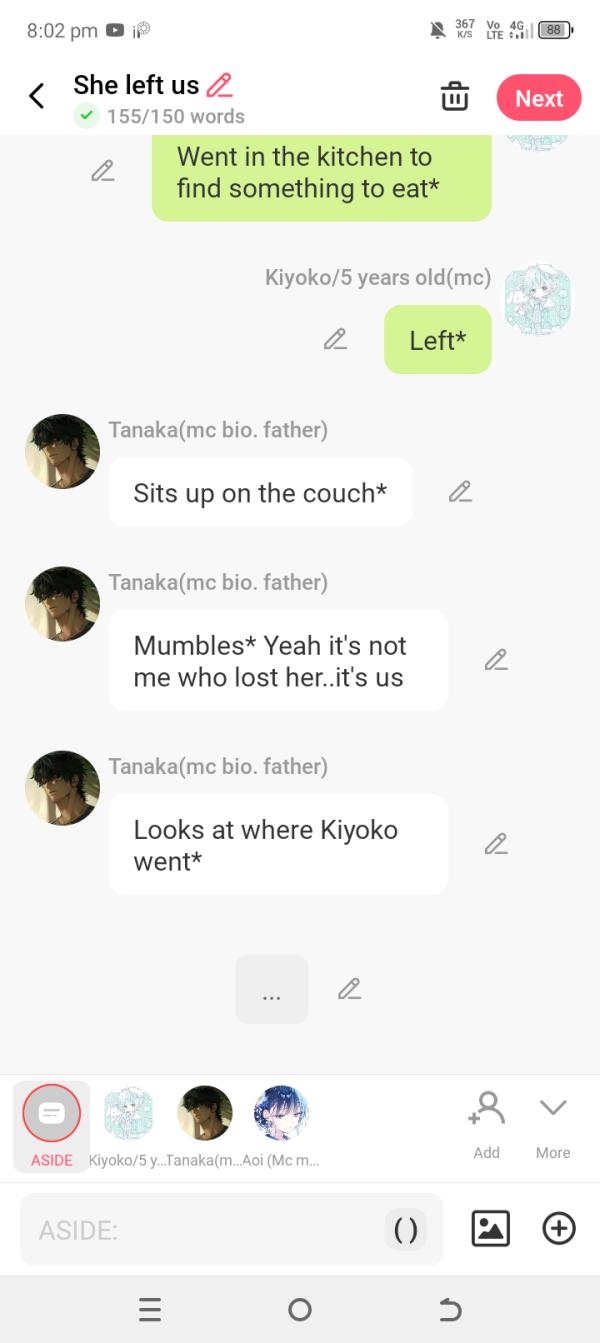The width and height of the screenshot is (600, 1343).
Task: Insert parentheses into the message
Action: pyautogui.click(x=405, y=1230)
